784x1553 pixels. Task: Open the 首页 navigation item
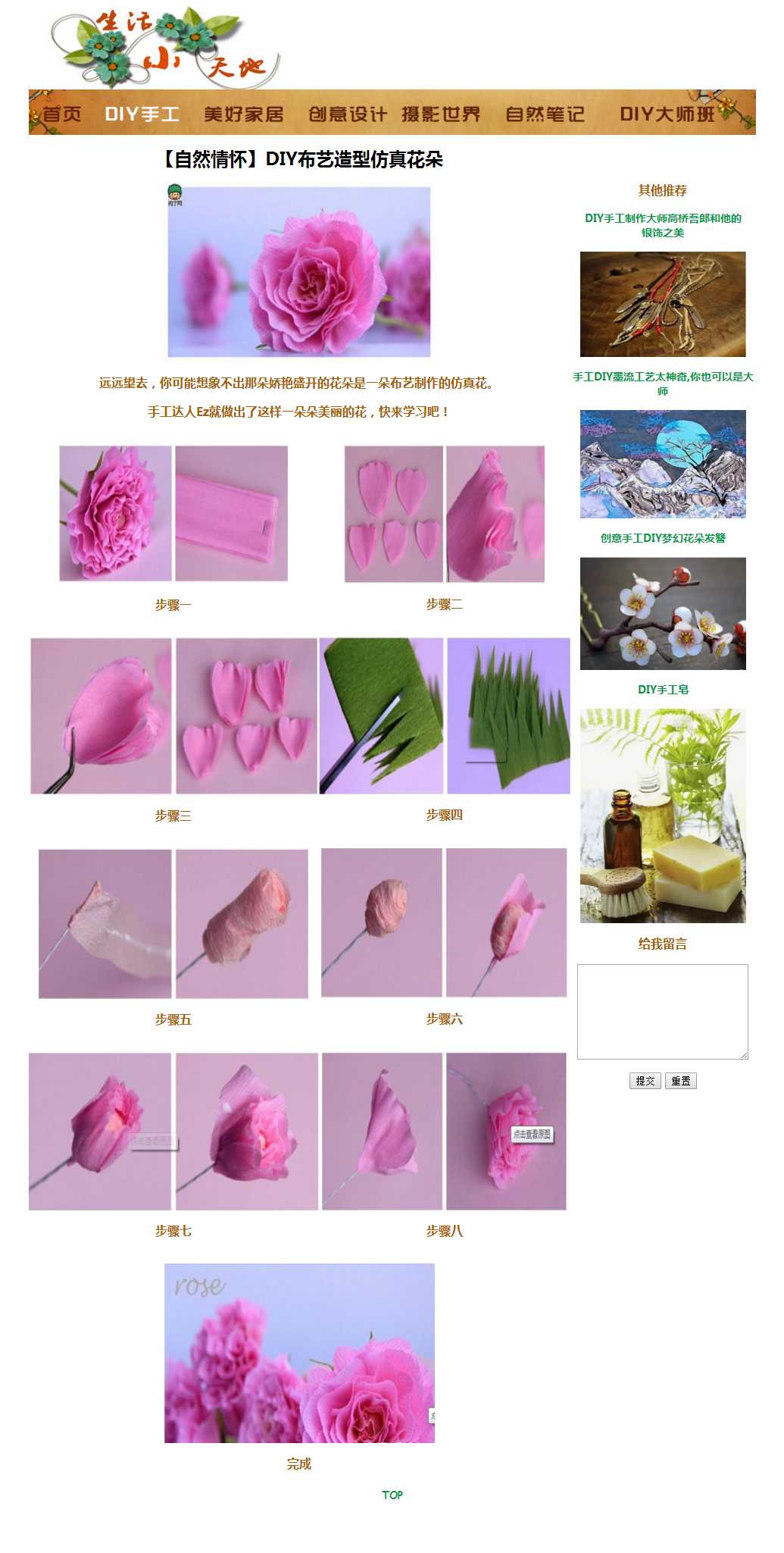pos(61,114)
